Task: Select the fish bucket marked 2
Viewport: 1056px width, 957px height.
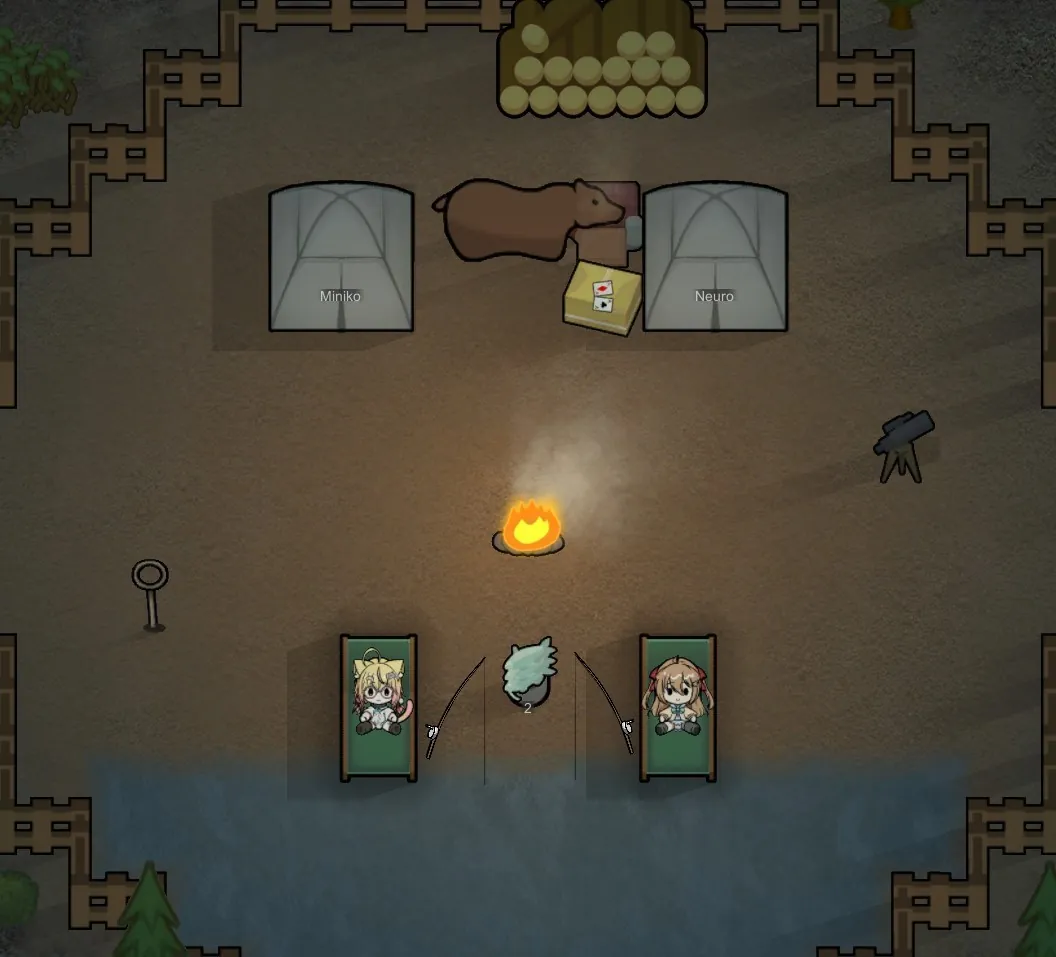Action: pyautogui.click(x=528, y=675)
